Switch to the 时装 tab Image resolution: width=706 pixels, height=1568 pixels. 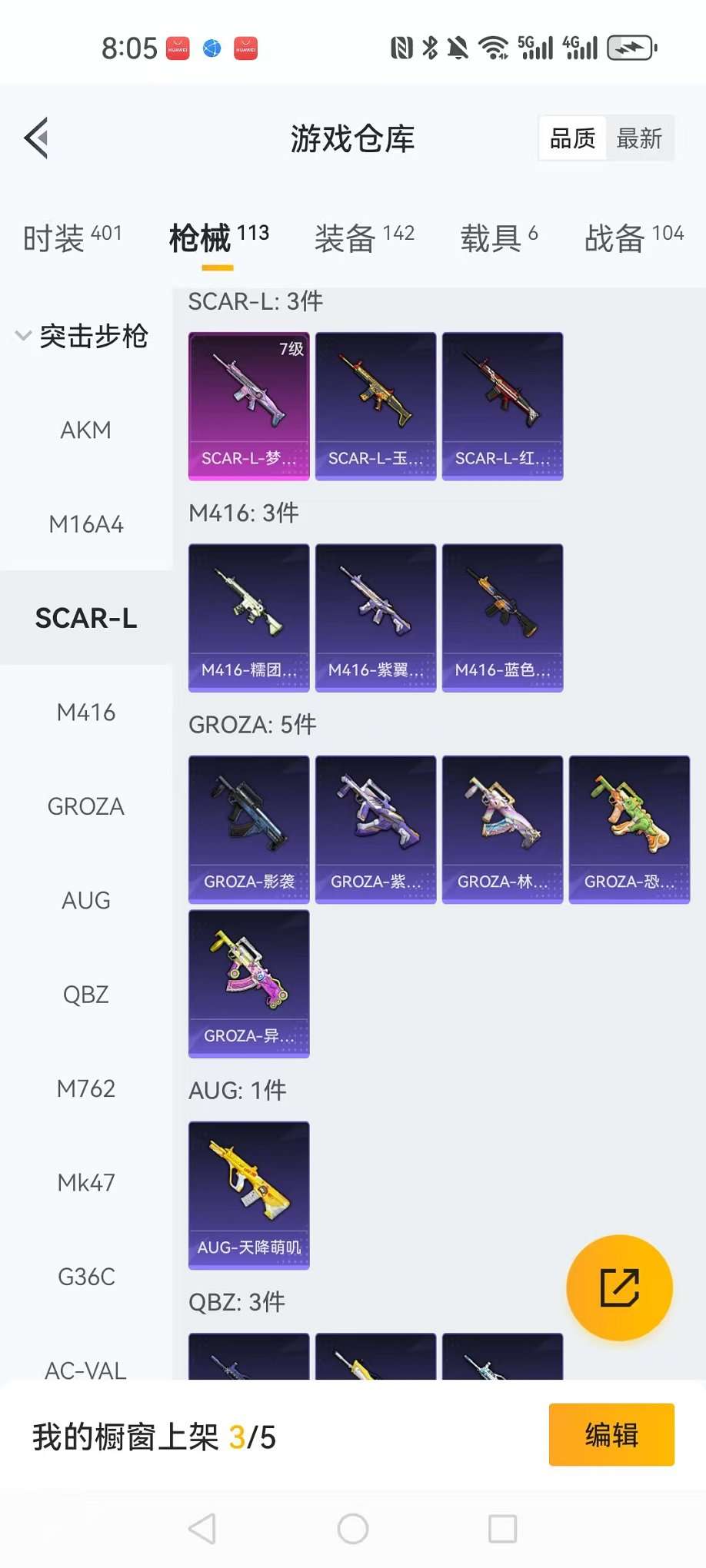72,237
